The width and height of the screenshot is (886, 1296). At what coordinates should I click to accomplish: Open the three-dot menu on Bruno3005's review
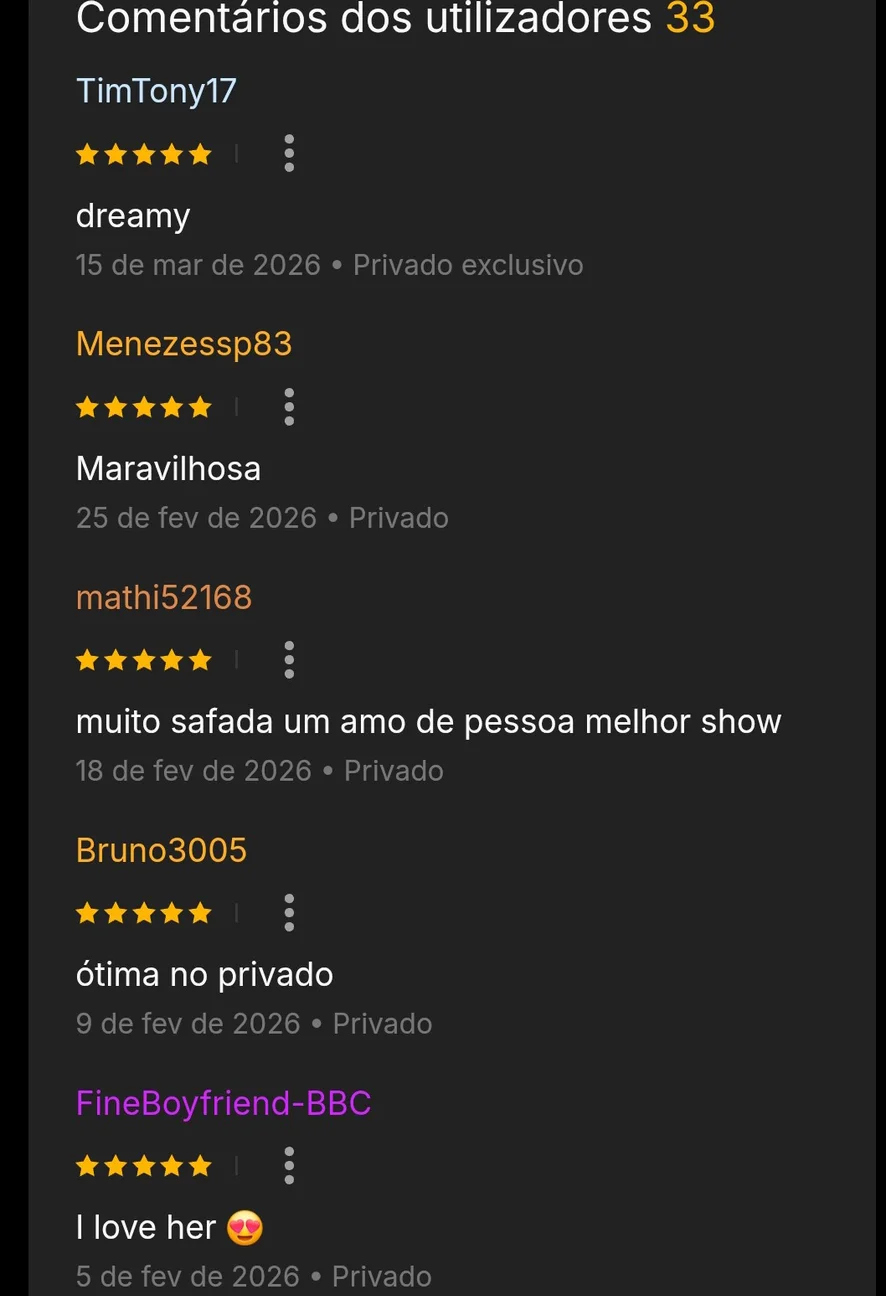tap(289, 913)
